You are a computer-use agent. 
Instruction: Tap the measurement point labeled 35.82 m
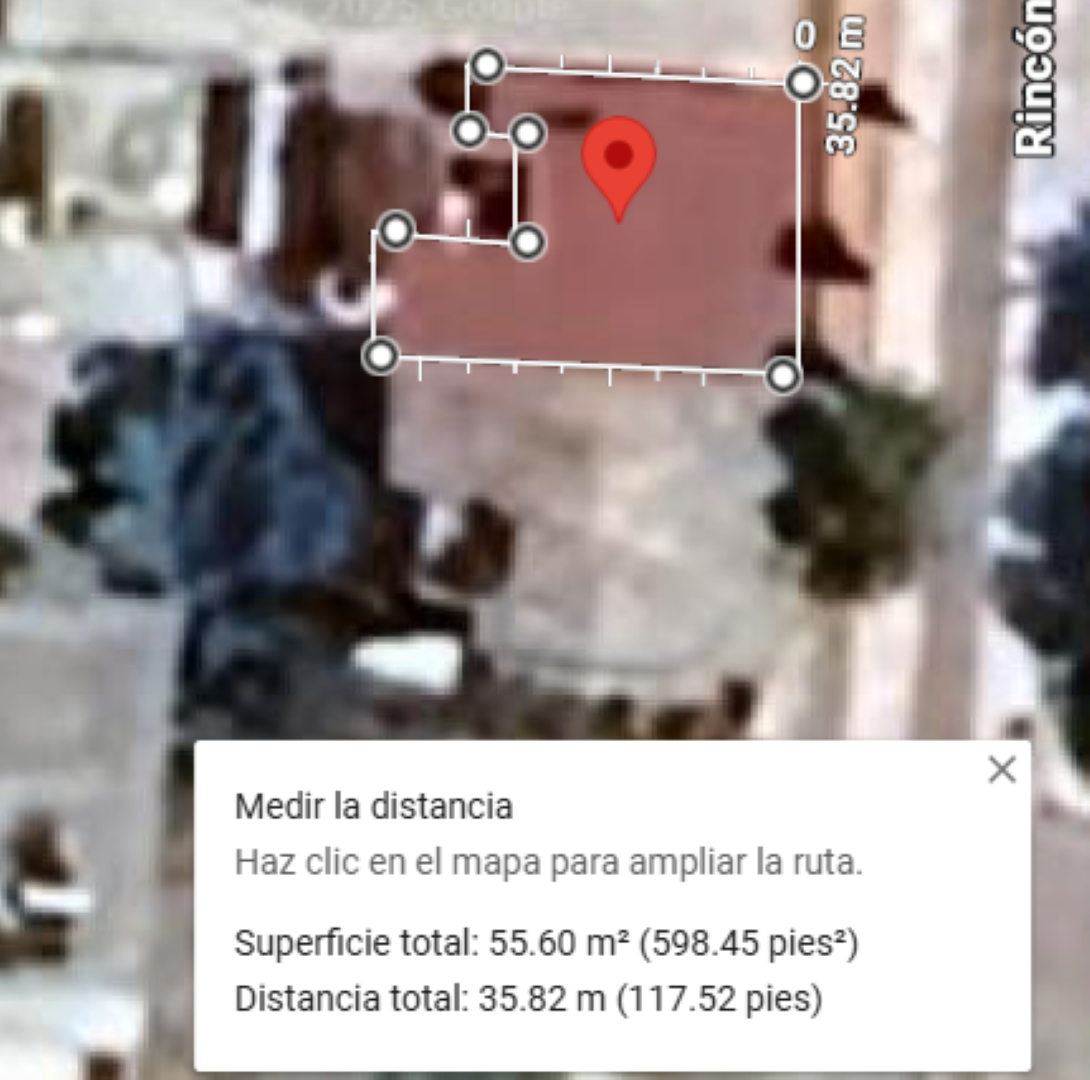pos(803,83)
